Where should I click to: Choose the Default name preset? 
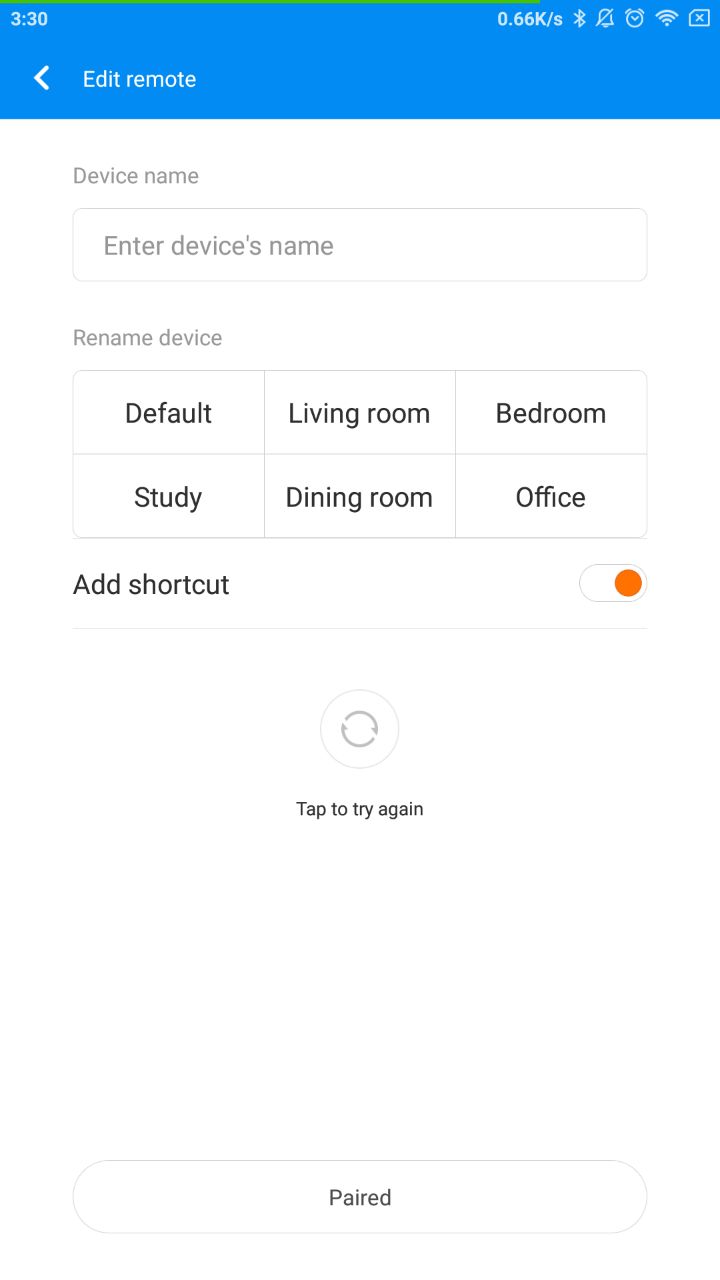point(168,413)
